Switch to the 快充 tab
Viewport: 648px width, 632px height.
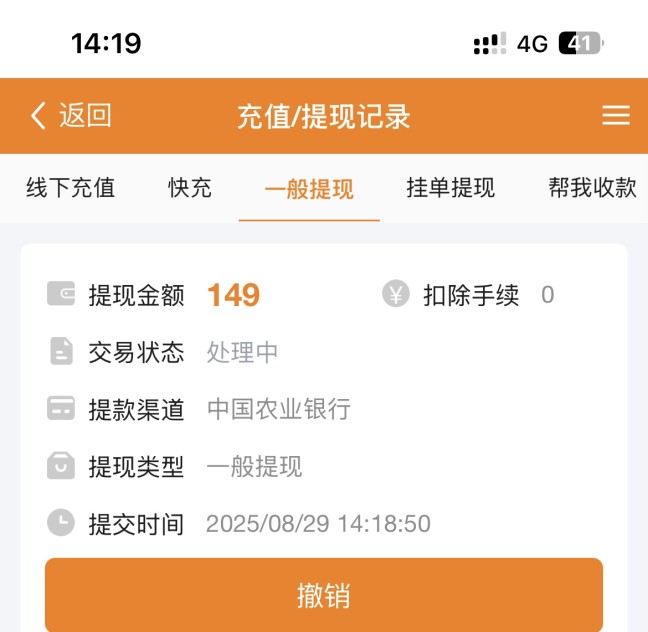point(190,188)
